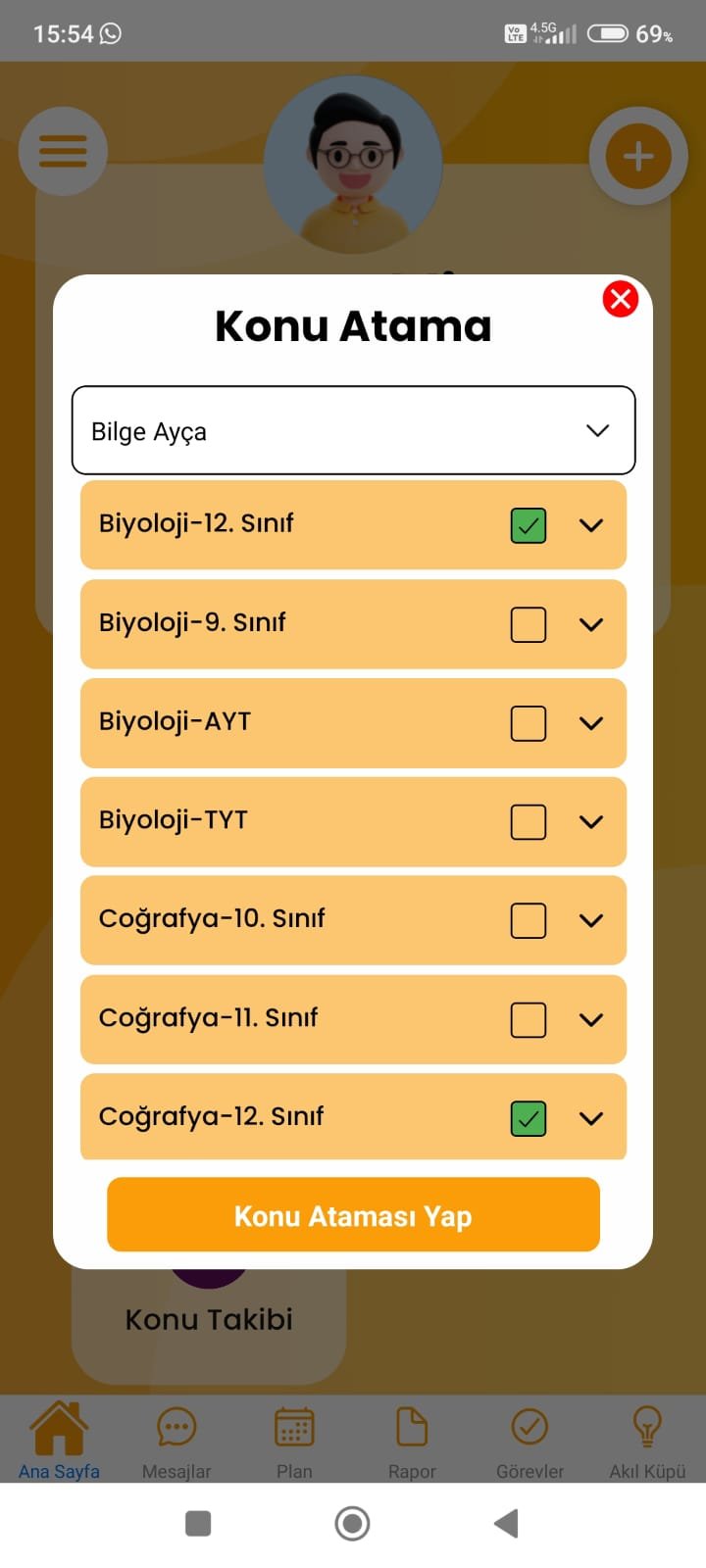Uncheck the Coğrafya-12. Sınıf checkbox
706x1568 pixels.
529,1118
